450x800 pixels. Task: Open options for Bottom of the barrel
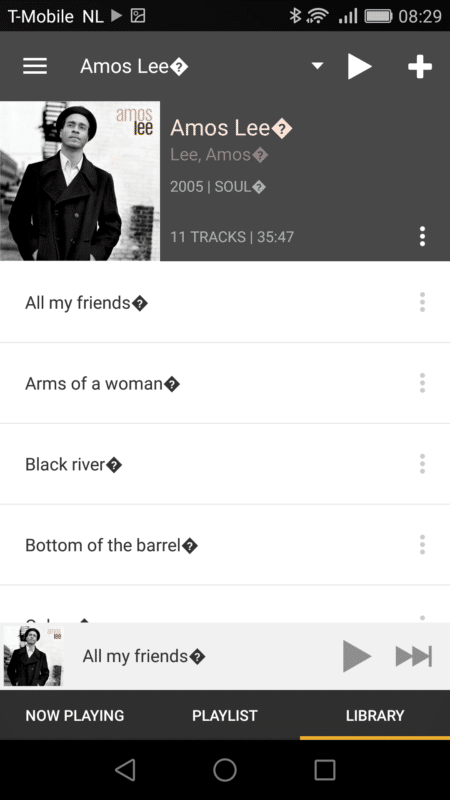[x=422, y=544]
